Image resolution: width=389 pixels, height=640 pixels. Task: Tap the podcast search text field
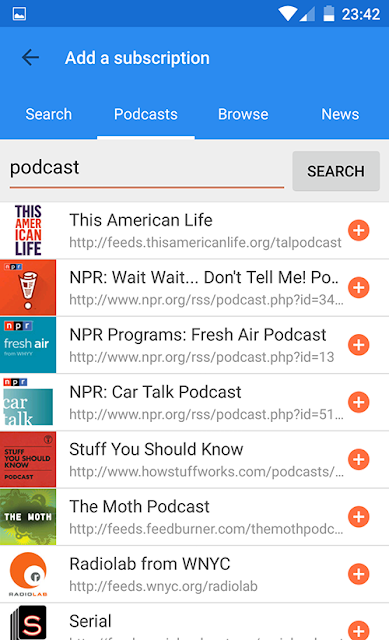click(147, 169)
